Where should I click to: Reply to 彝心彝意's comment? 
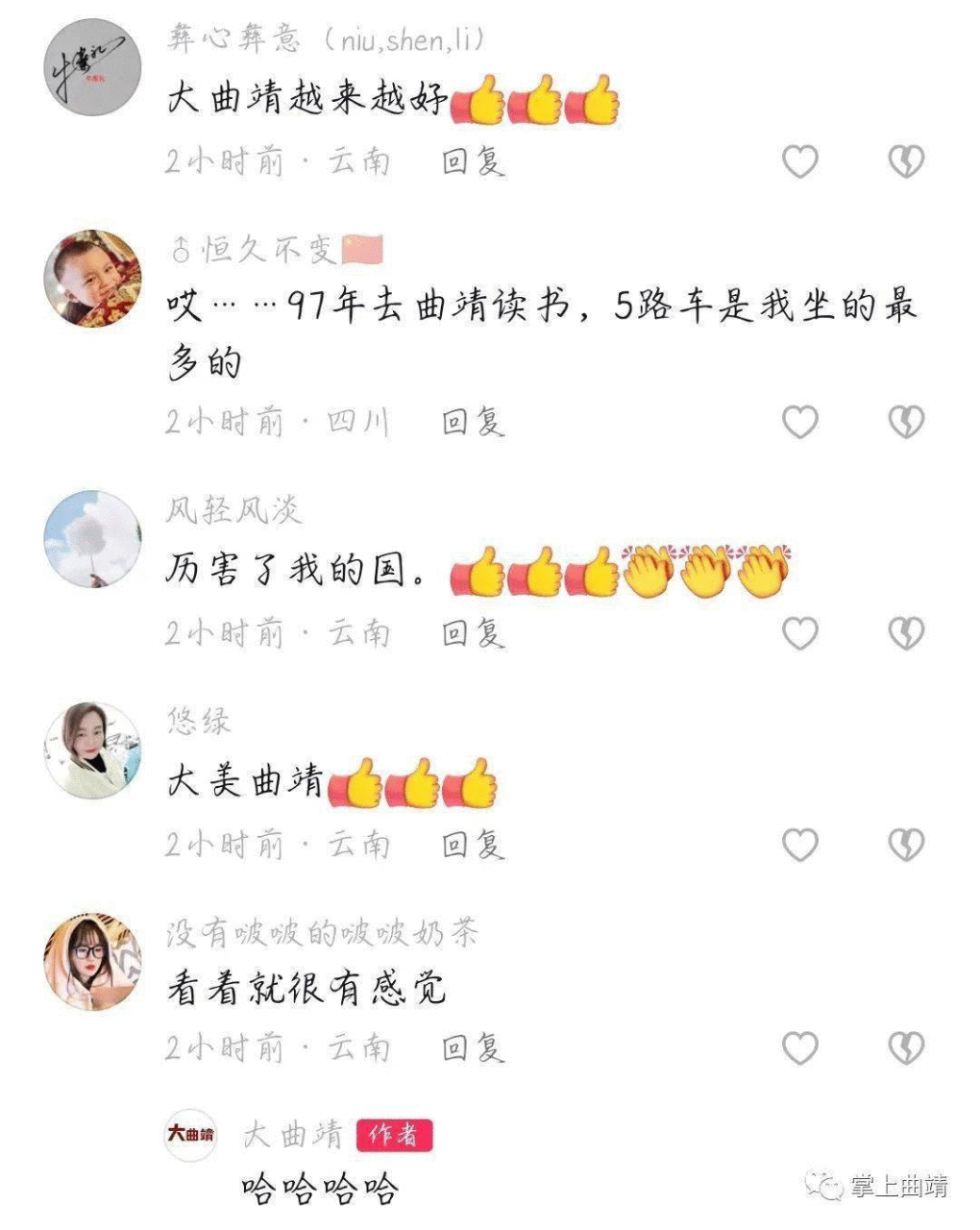(x=473, y=162)
